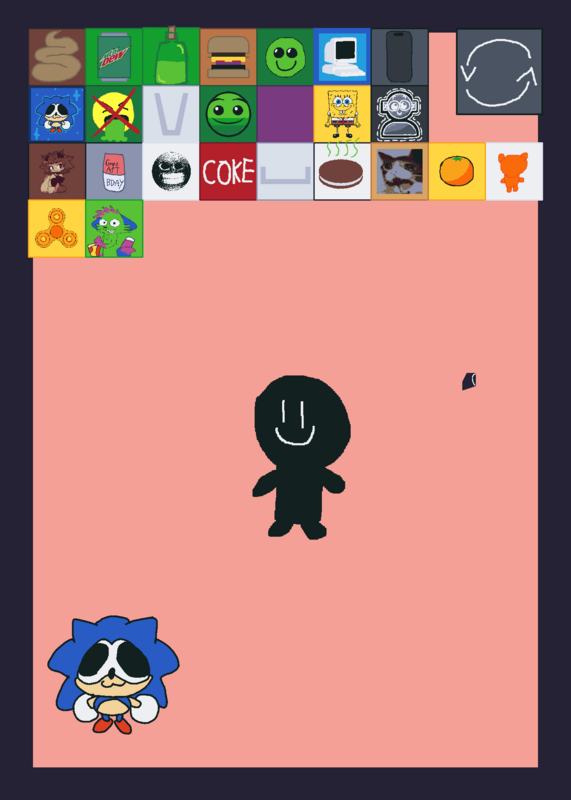The image size is (571, 800).
Task: Tap the refresh arrows button
Action: point(499,71)
